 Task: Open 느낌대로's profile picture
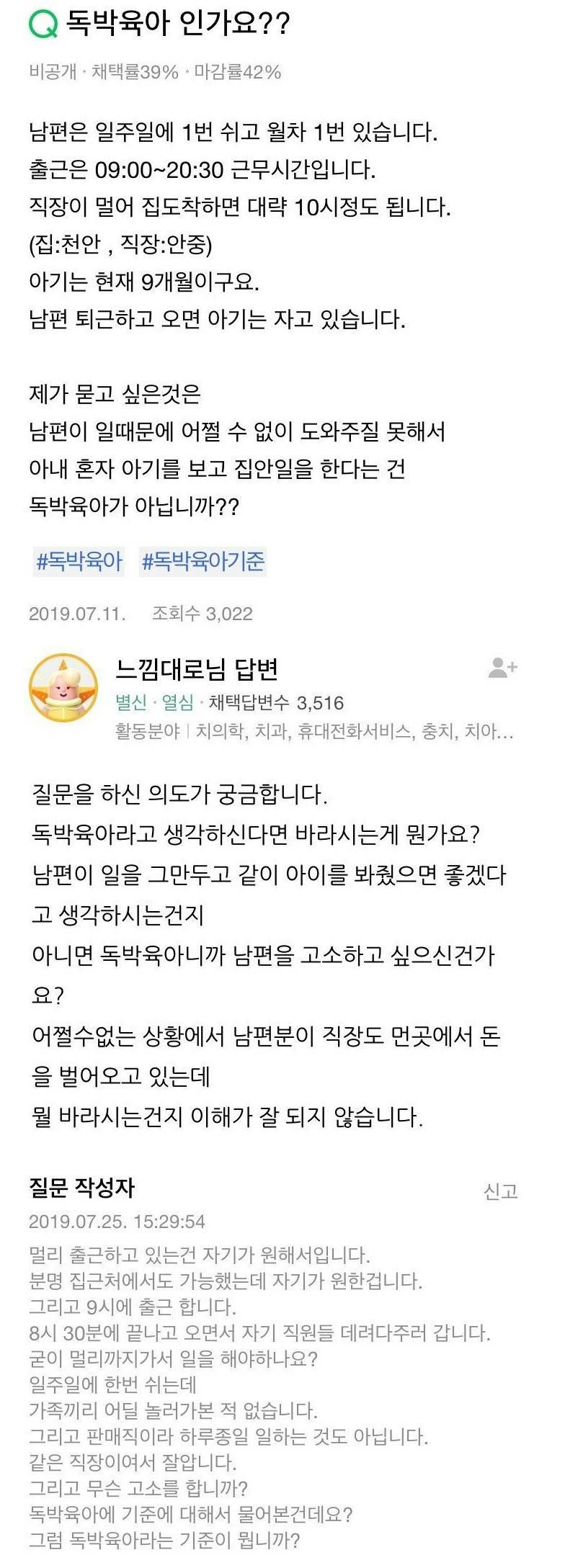63,688
